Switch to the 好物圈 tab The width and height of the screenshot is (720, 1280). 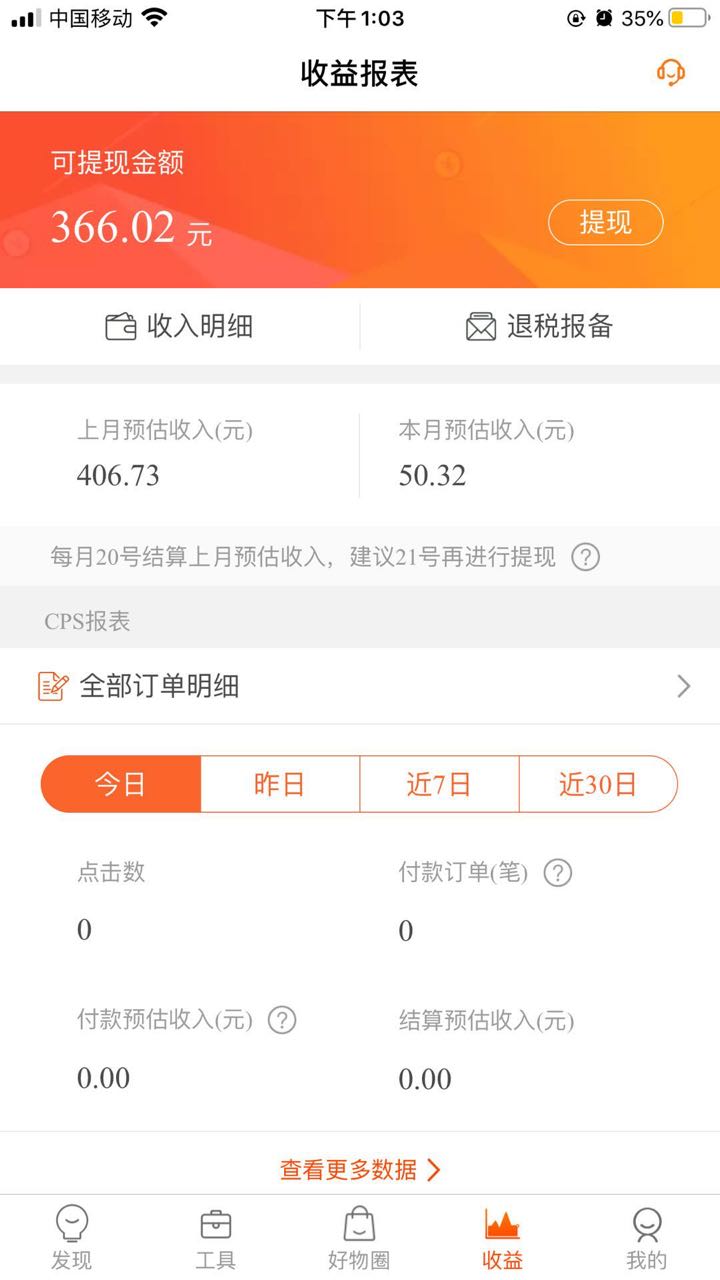pos(359,1237)
